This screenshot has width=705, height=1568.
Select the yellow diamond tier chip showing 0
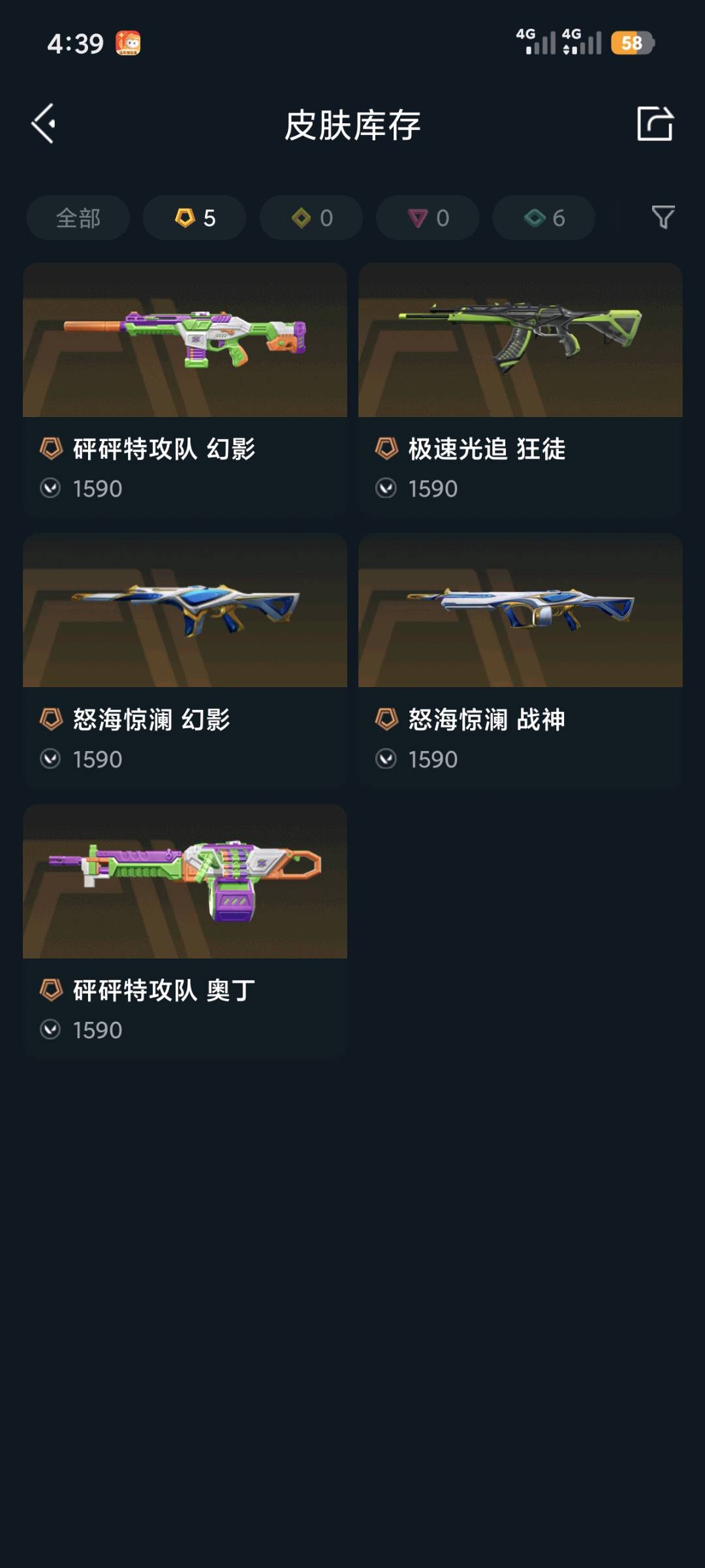[x=311, y=218]
